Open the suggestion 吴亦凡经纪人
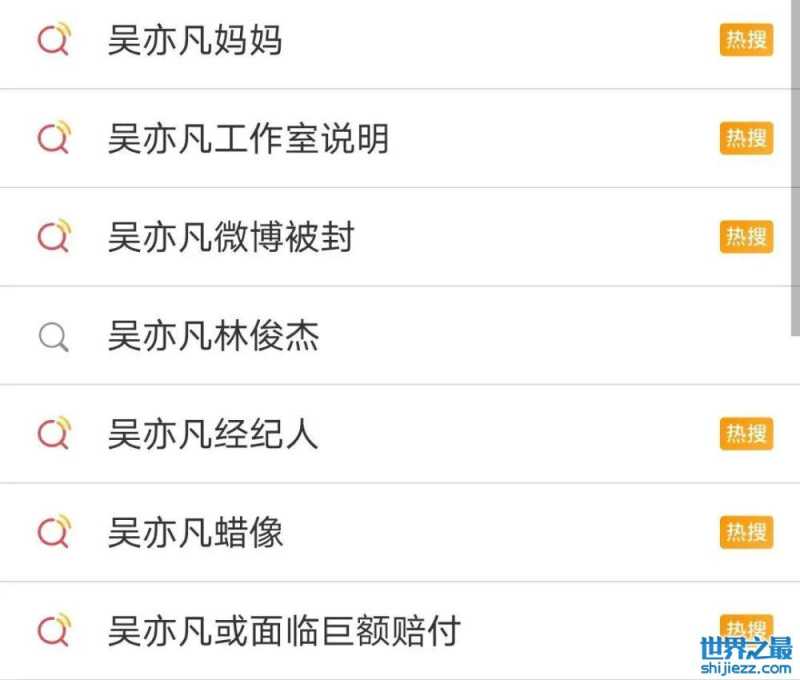 click(213, 435)
